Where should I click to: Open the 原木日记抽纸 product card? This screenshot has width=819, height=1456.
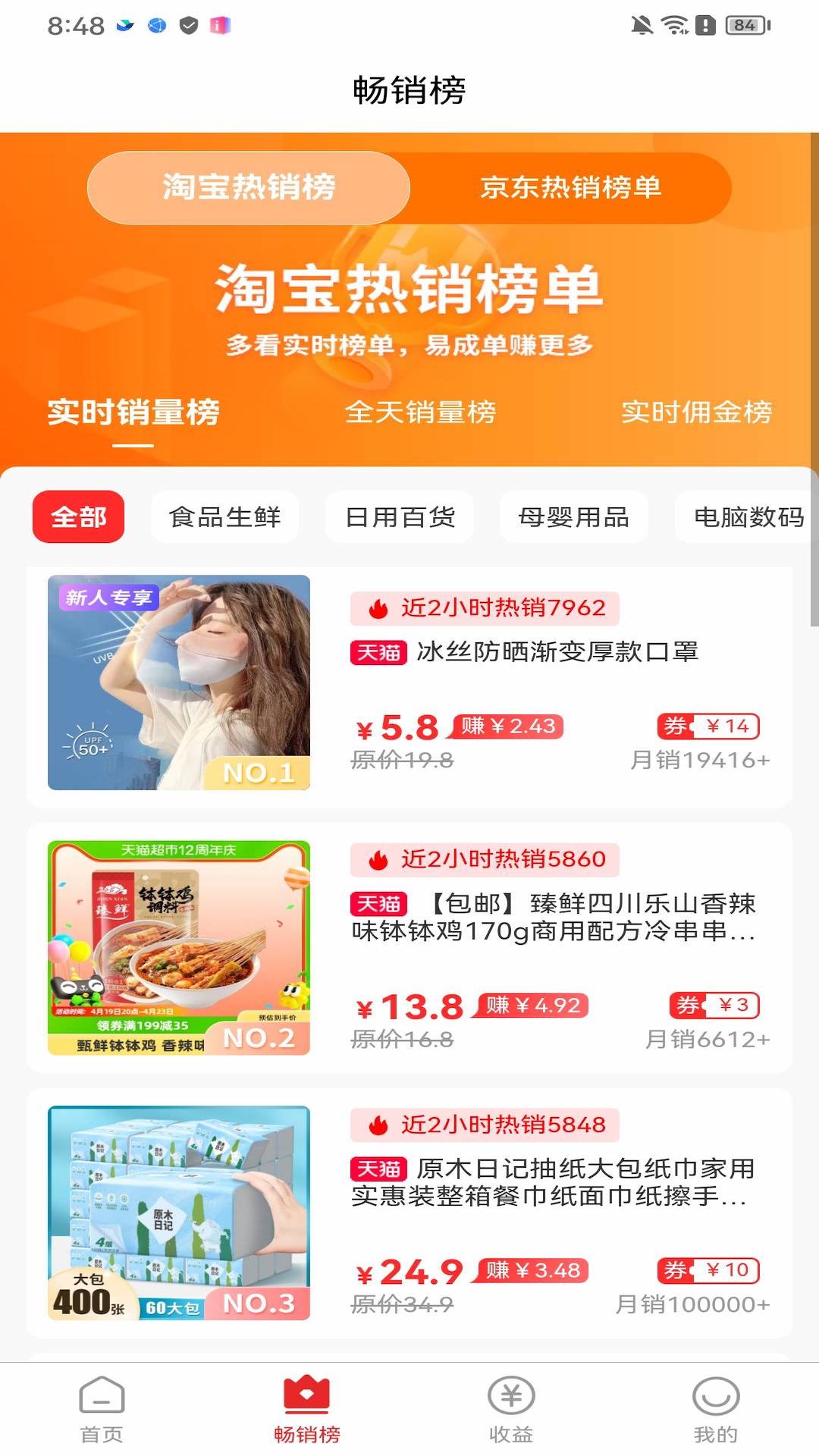[409, 1213]
